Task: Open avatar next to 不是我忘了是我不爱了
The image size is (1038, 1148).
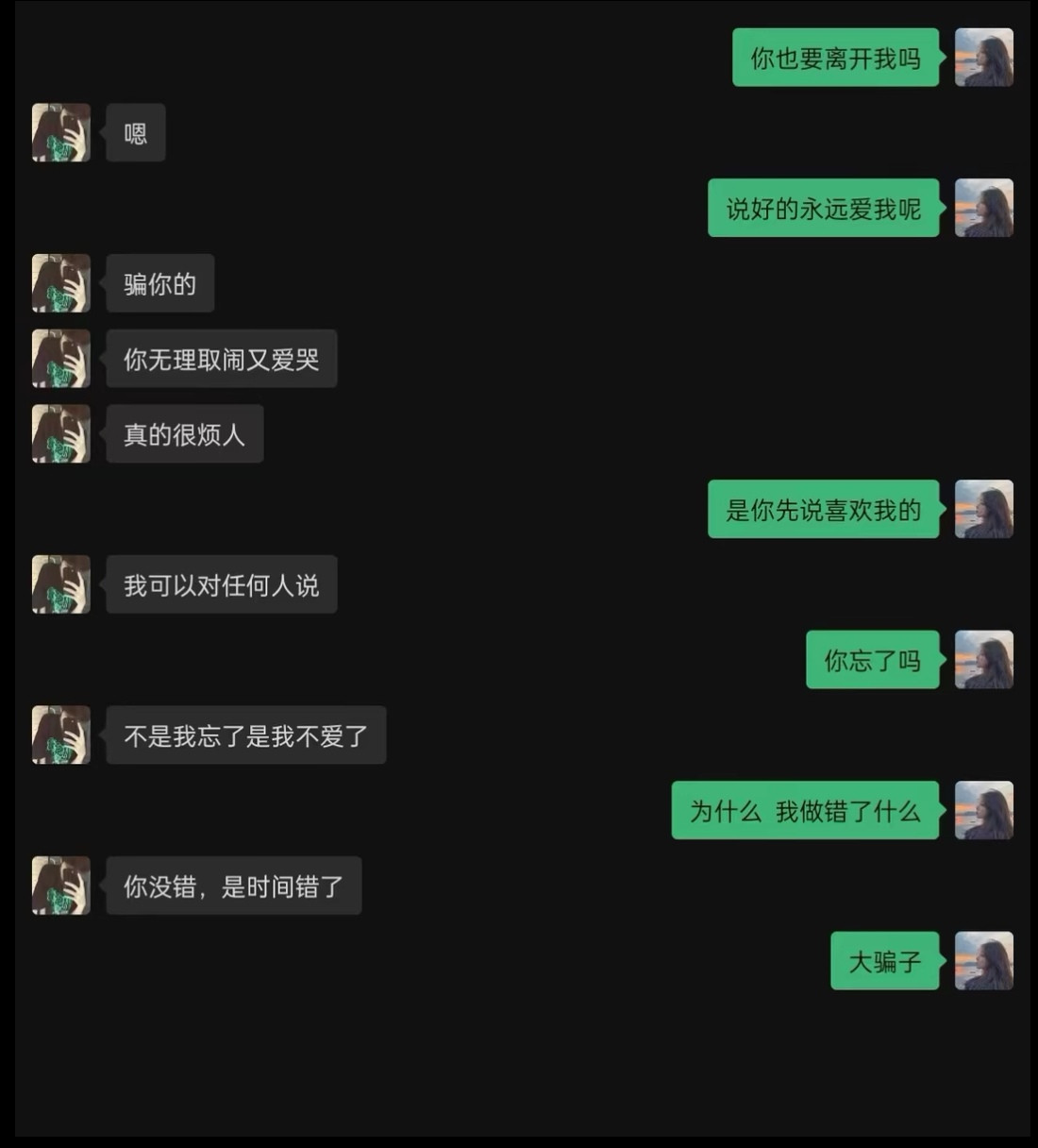Action: [x=60, y=734]
